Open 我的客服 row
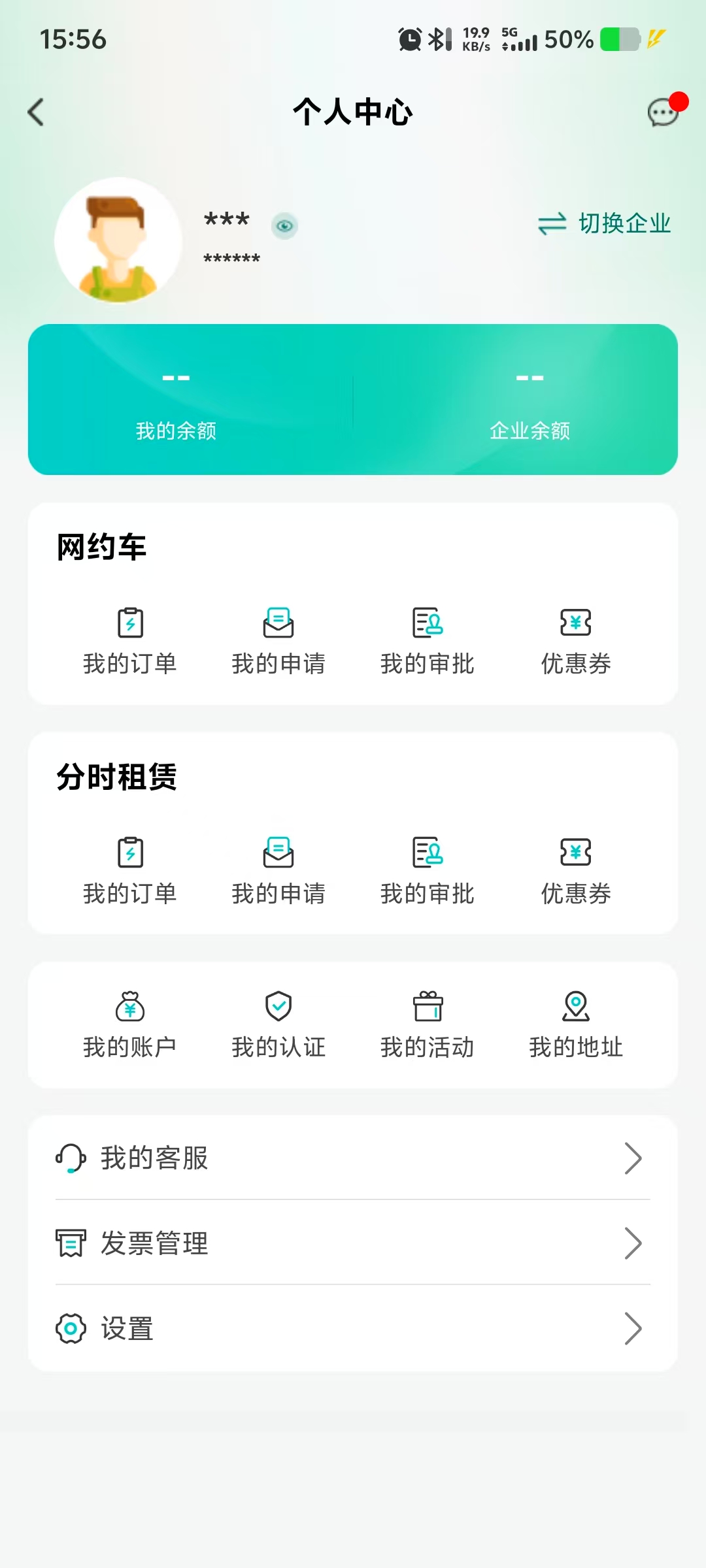This screenshot has width=706, height=1568. 353,1158
